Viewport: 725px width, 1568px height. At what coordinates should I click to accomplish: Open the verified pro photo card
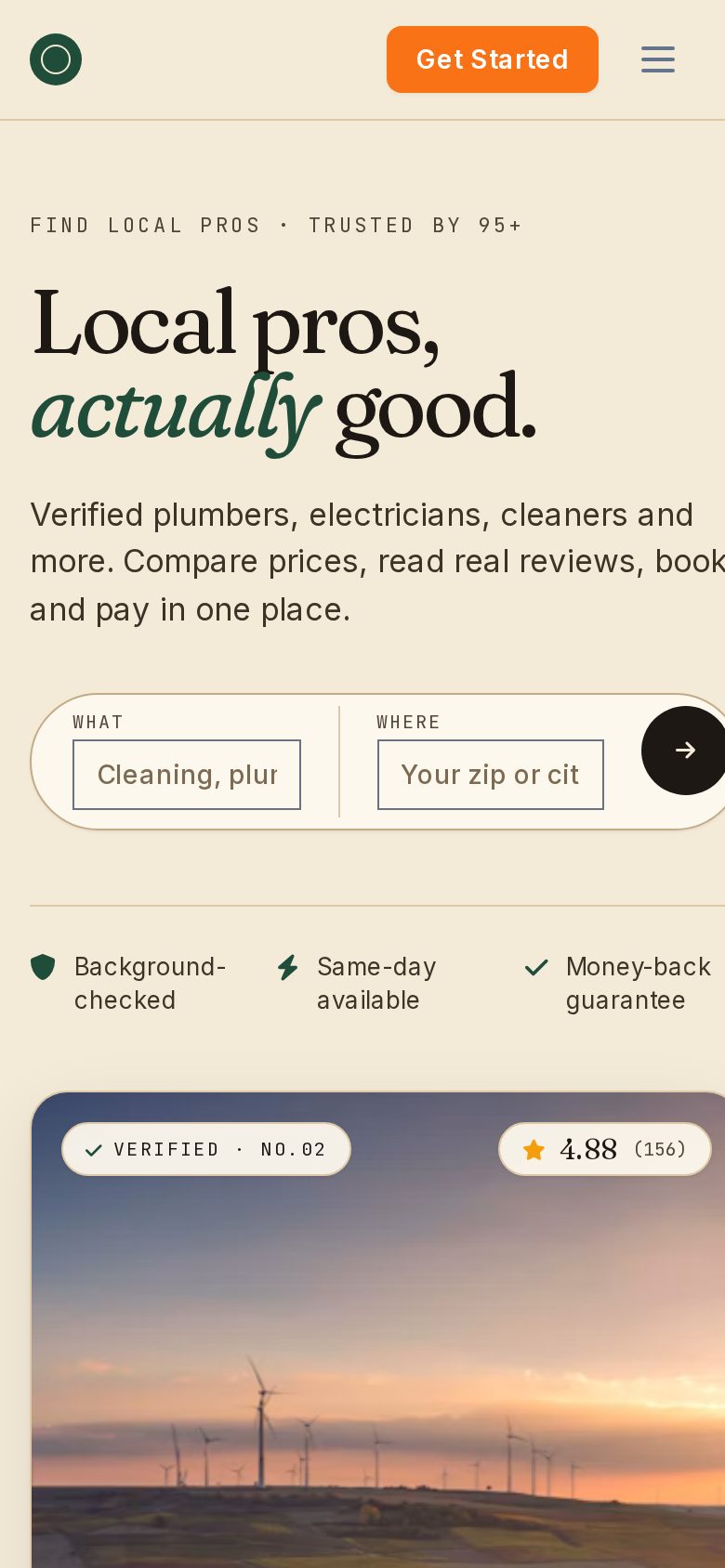378,1330
